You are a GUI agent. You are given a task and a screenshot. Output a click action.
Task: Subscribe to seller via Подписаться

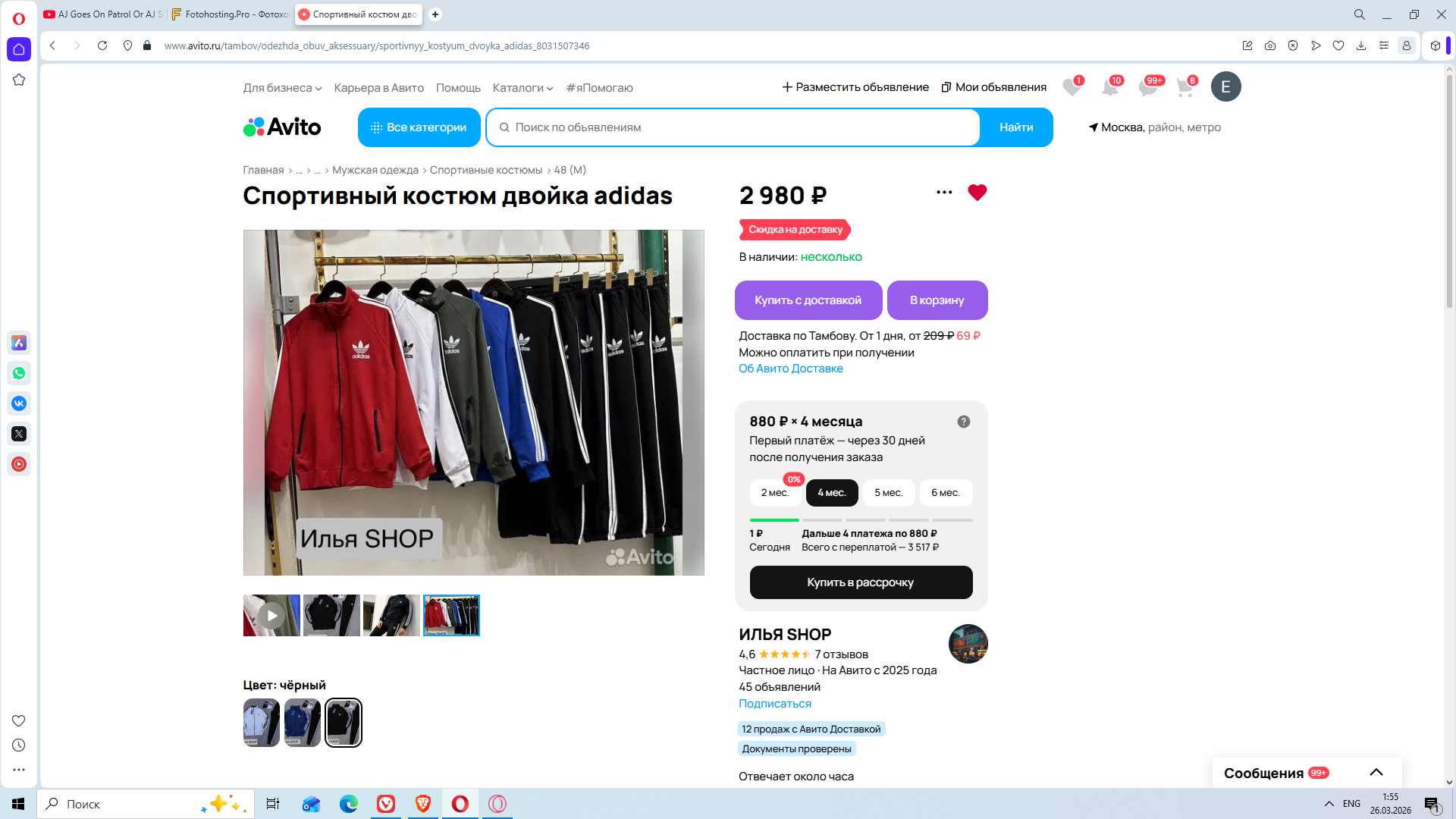tap(774, 704)
